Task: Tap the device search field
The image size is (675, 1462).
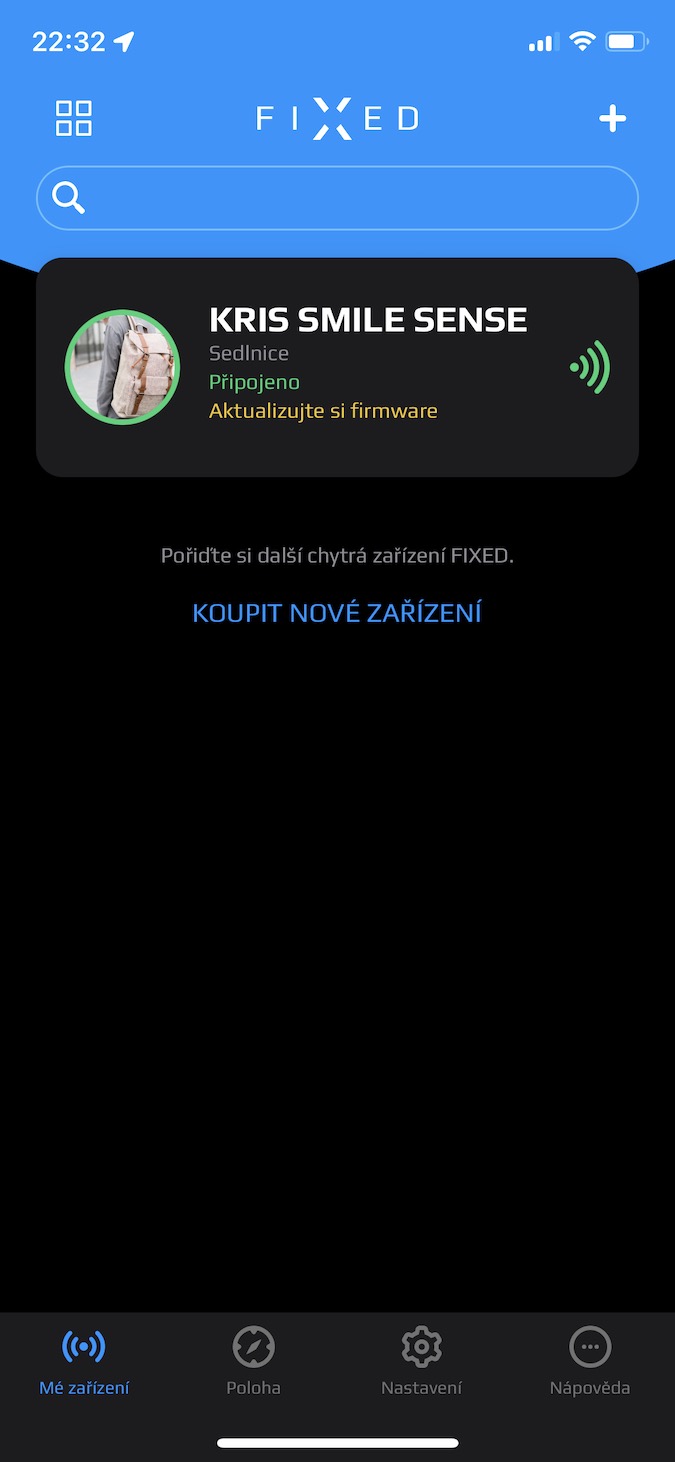Action: pos(337,198)
